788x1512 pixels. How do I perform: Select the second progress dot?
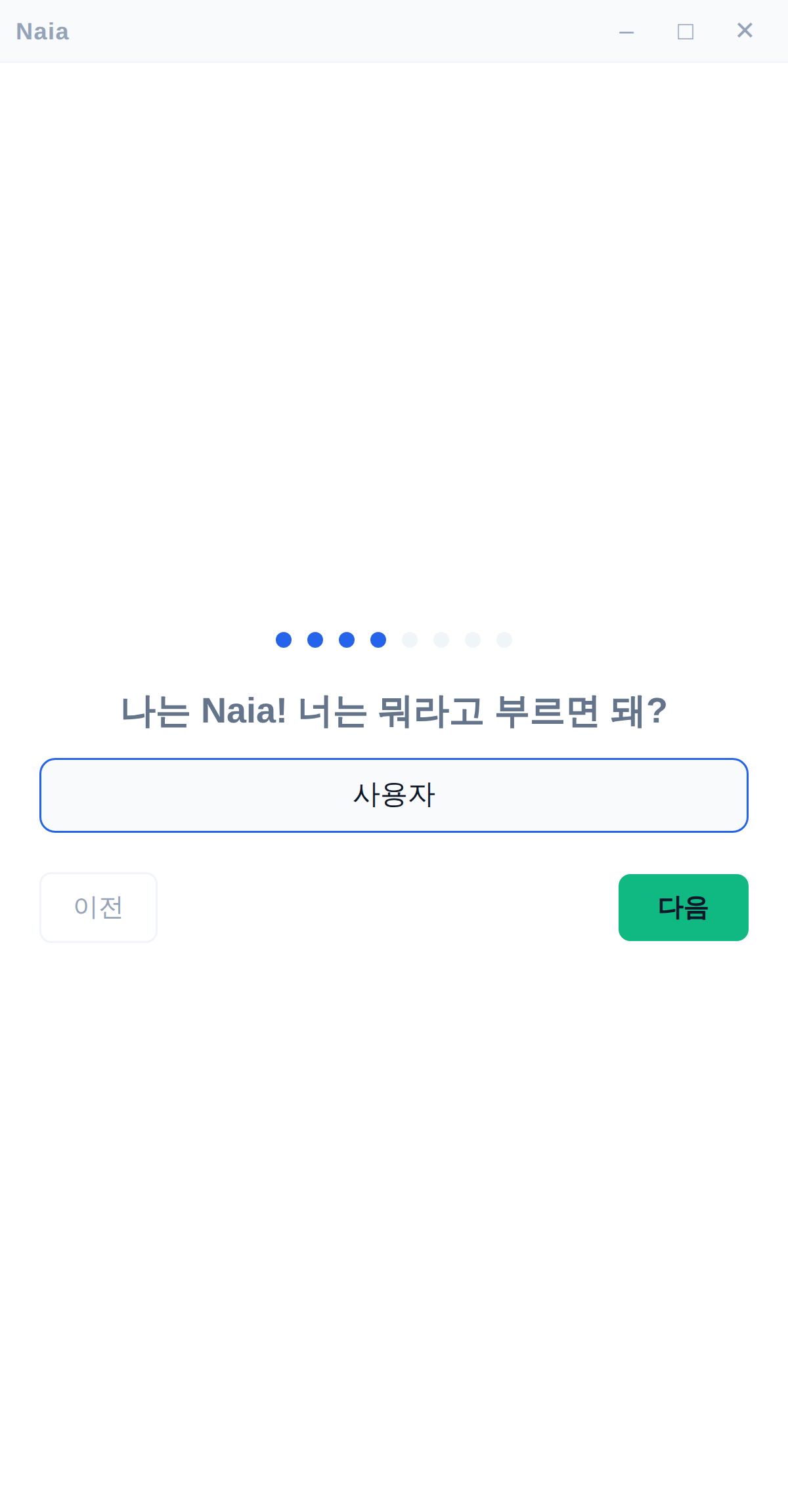315,639
